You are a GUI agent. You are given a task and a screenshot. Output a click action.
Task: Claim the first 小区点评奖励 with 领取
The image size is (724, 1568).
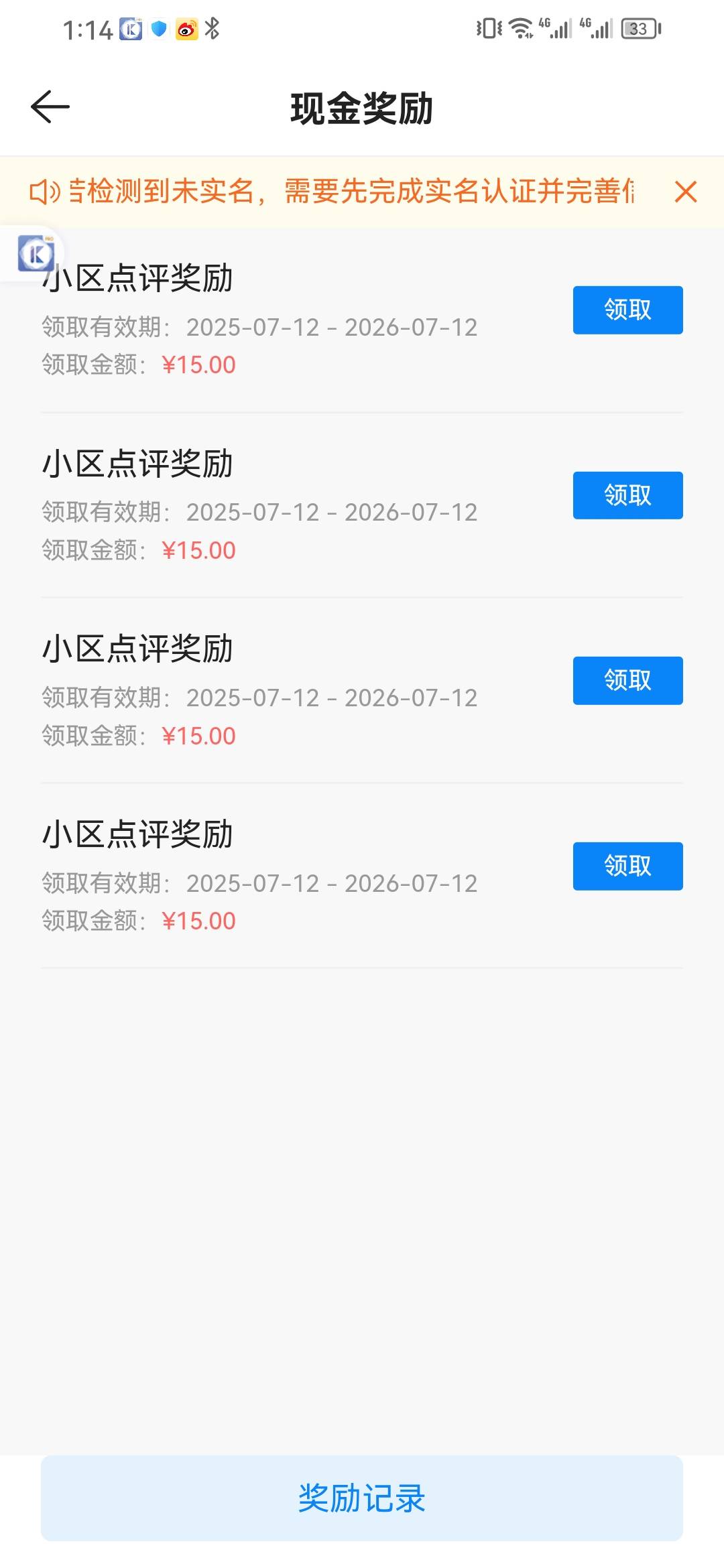coord(627,310)
